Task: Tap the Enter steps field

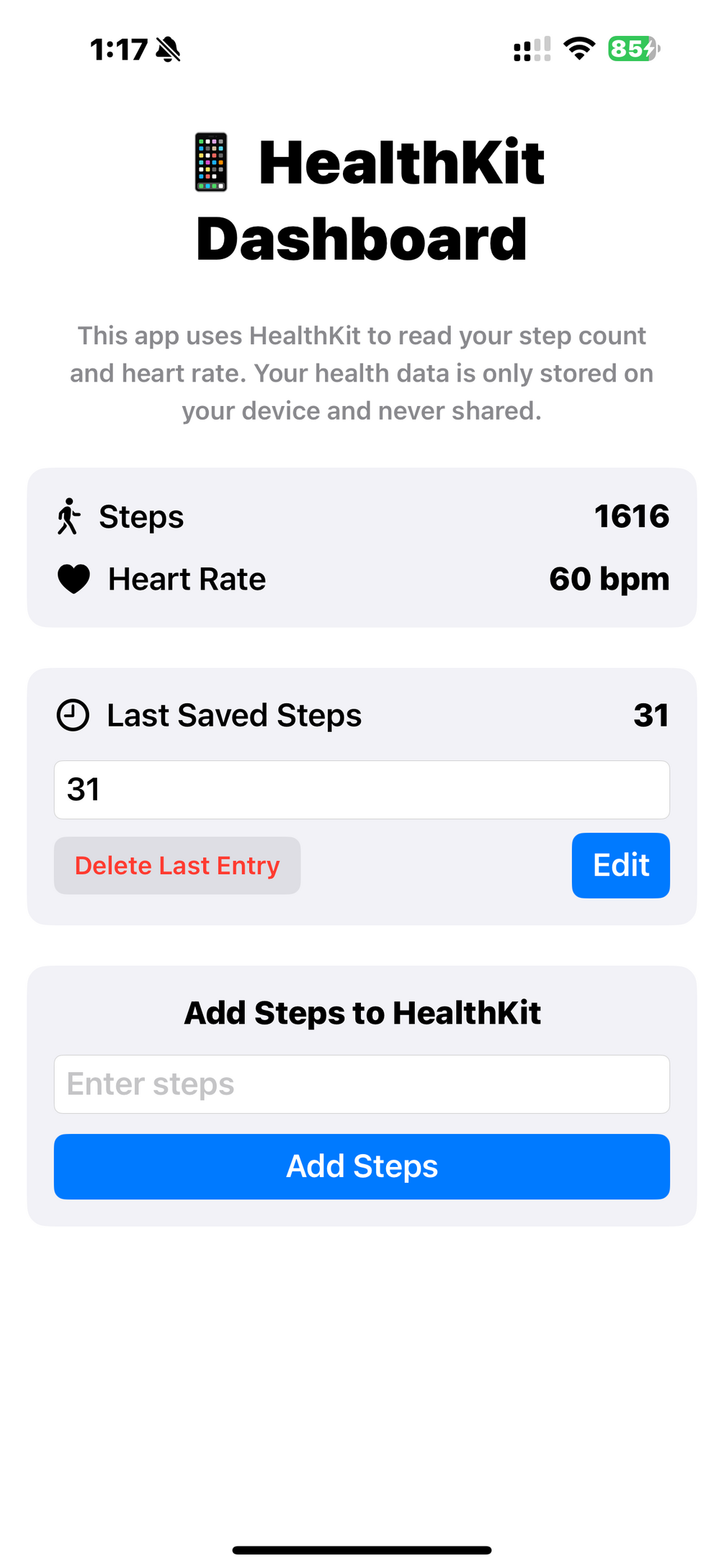Action: pos(362,1084)
